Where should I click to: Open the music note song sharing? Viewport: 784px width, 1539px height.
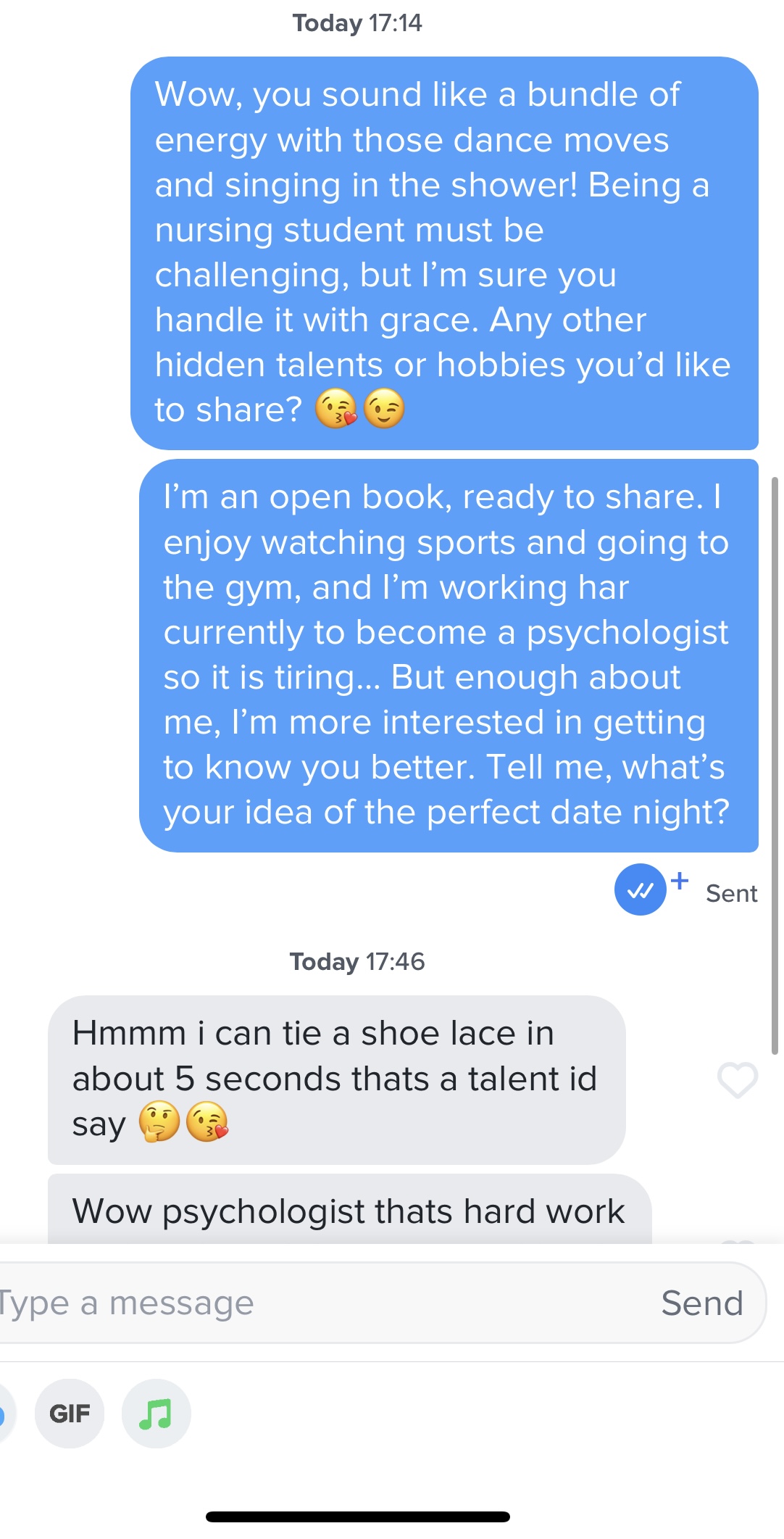[x=156, y=1413]
